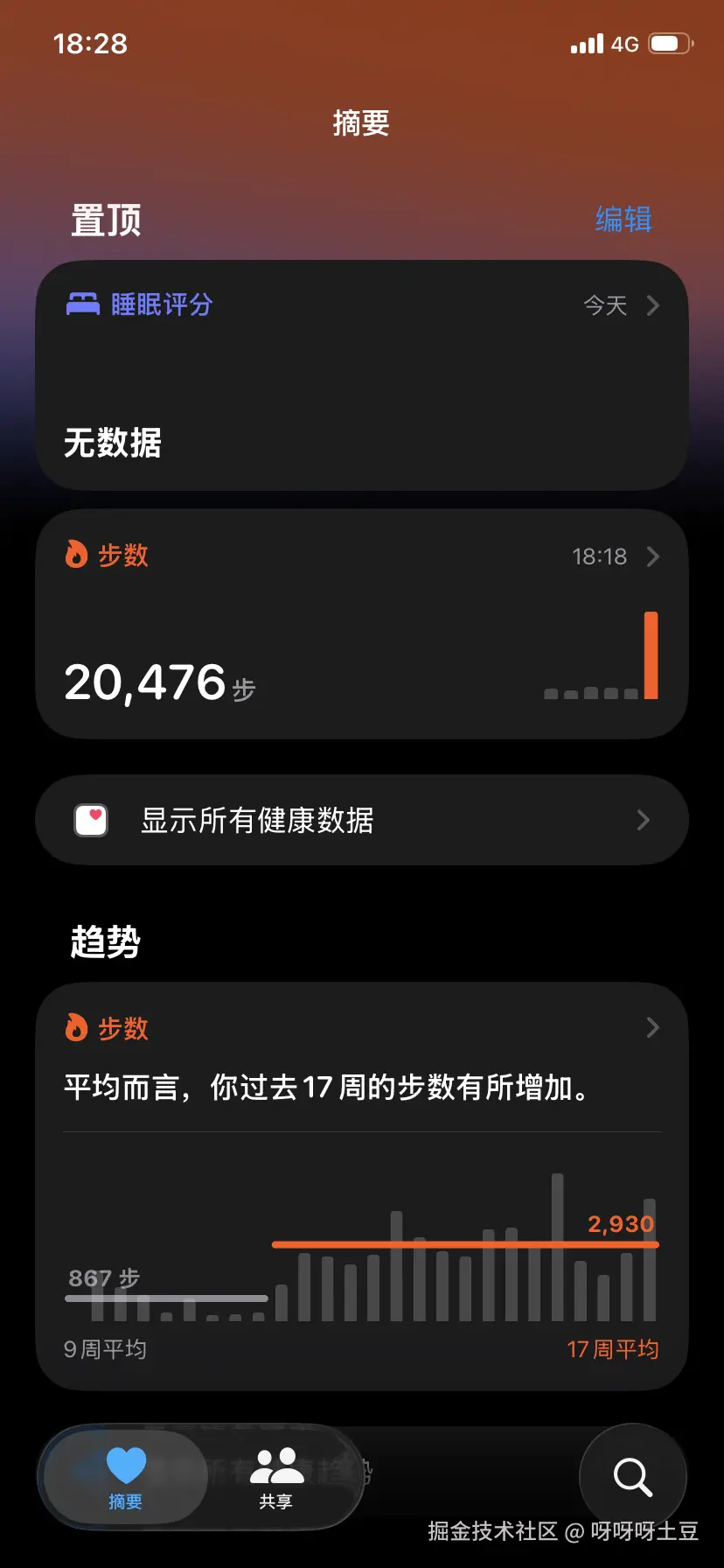This screenshot has height=1568, width=724.
Task: Click the tallest orange bar in step chart
Action: pyautogui.click(x=651, y=654)
